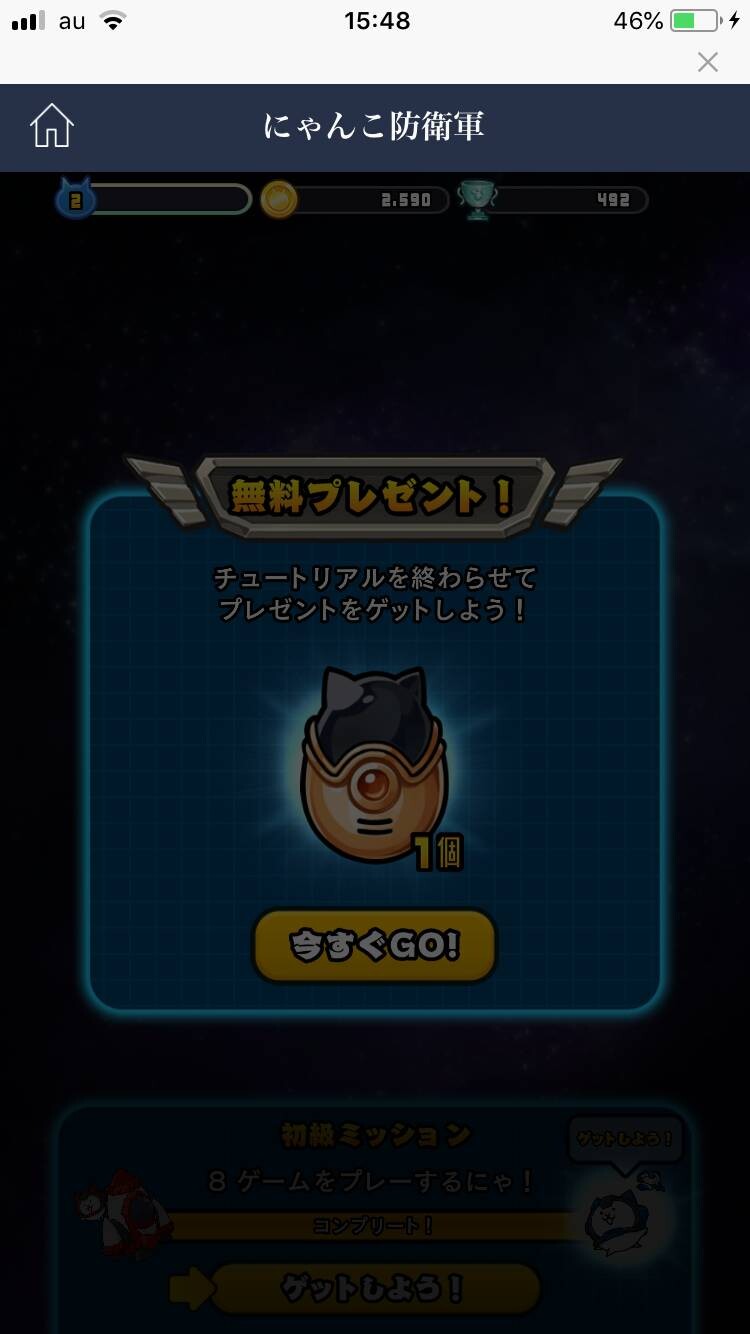Screen dimensions: 750x1334
Task: Tap the 今すぐGO! button
Action: click(374, 945)
